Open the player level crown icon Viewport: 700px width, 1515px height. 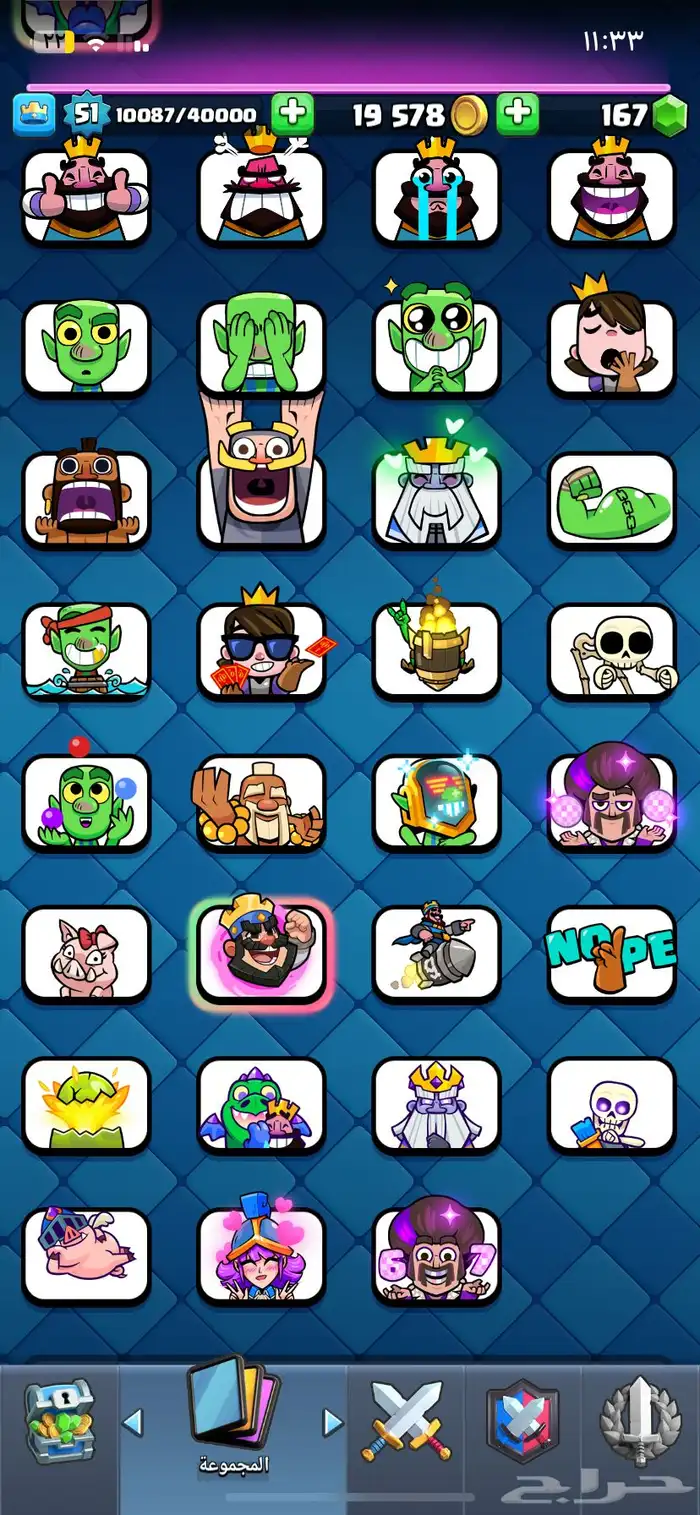(x=33, y=115)
